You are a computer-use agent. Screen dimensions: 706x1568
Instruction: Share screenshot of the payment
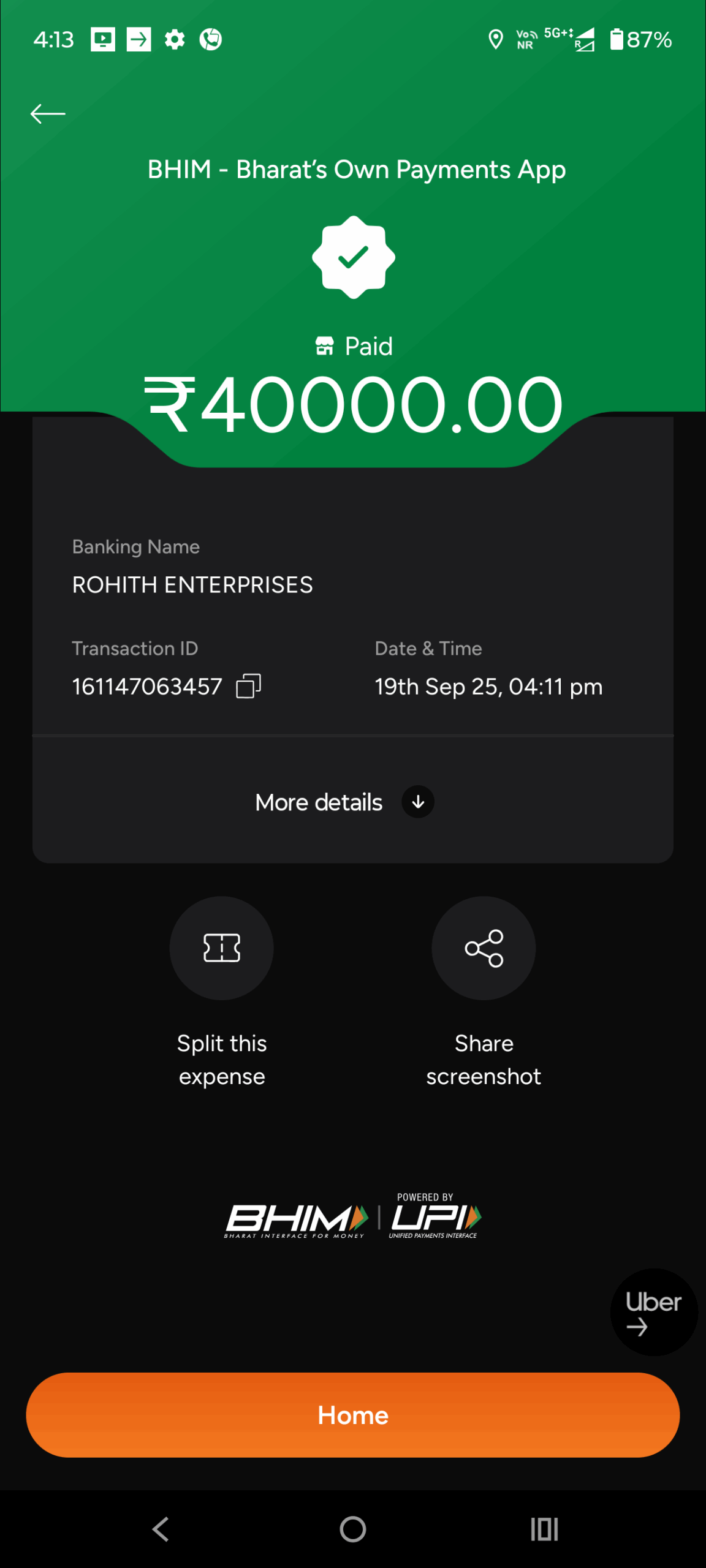coord(484,948)
